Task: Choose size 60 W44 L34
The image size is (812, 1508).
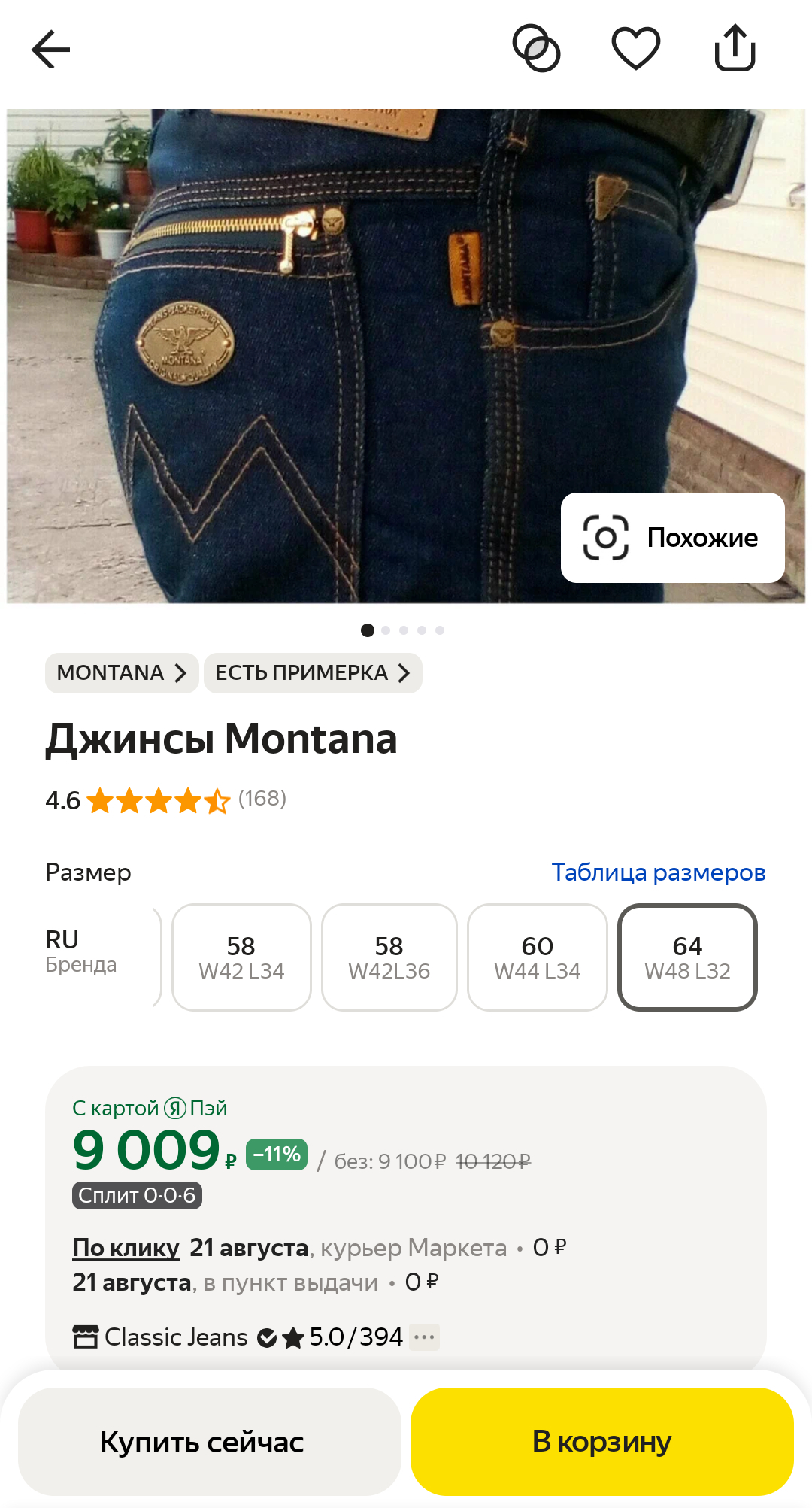Action: coord(537,957)
